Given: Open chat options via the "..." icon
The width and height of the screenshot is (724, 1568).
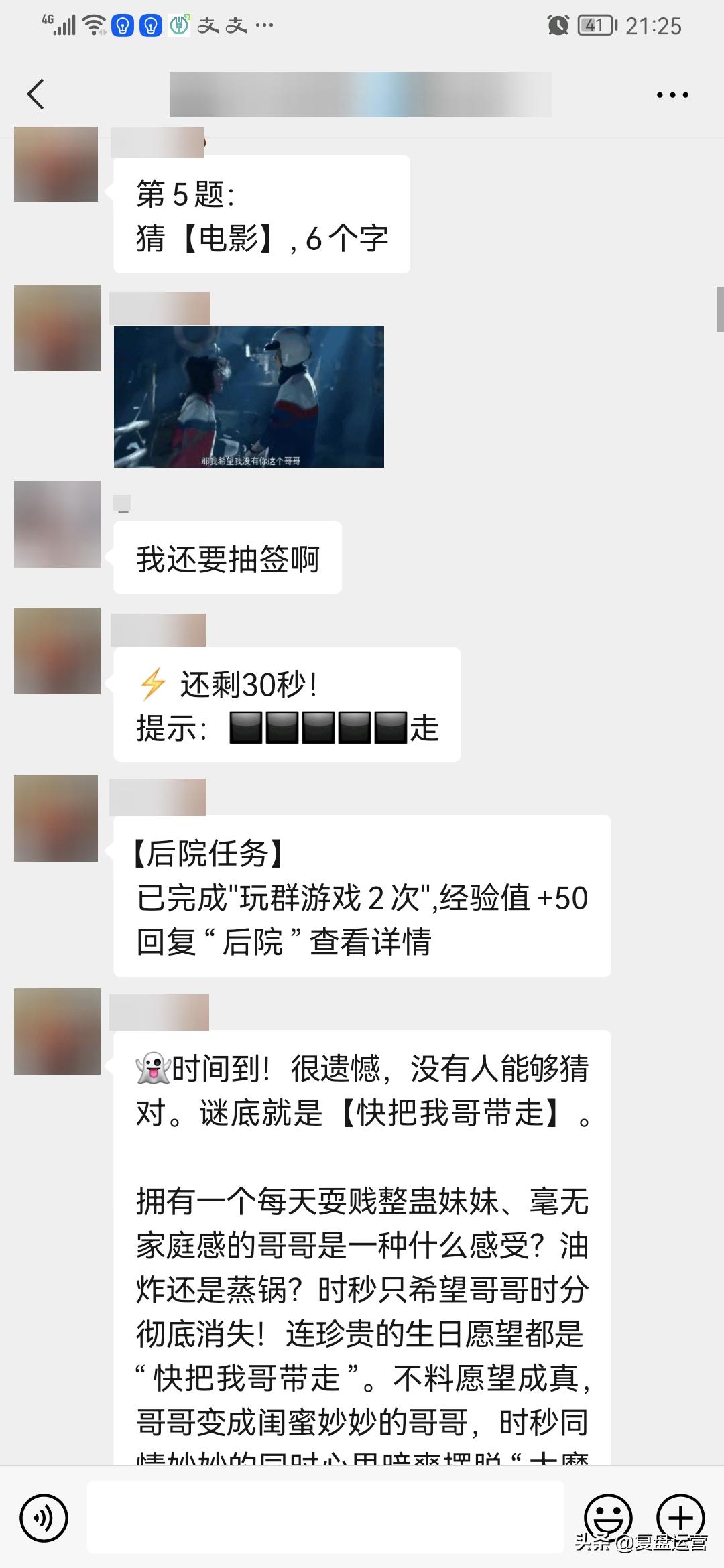Looking at the screenshot, I should pos(671,94).
